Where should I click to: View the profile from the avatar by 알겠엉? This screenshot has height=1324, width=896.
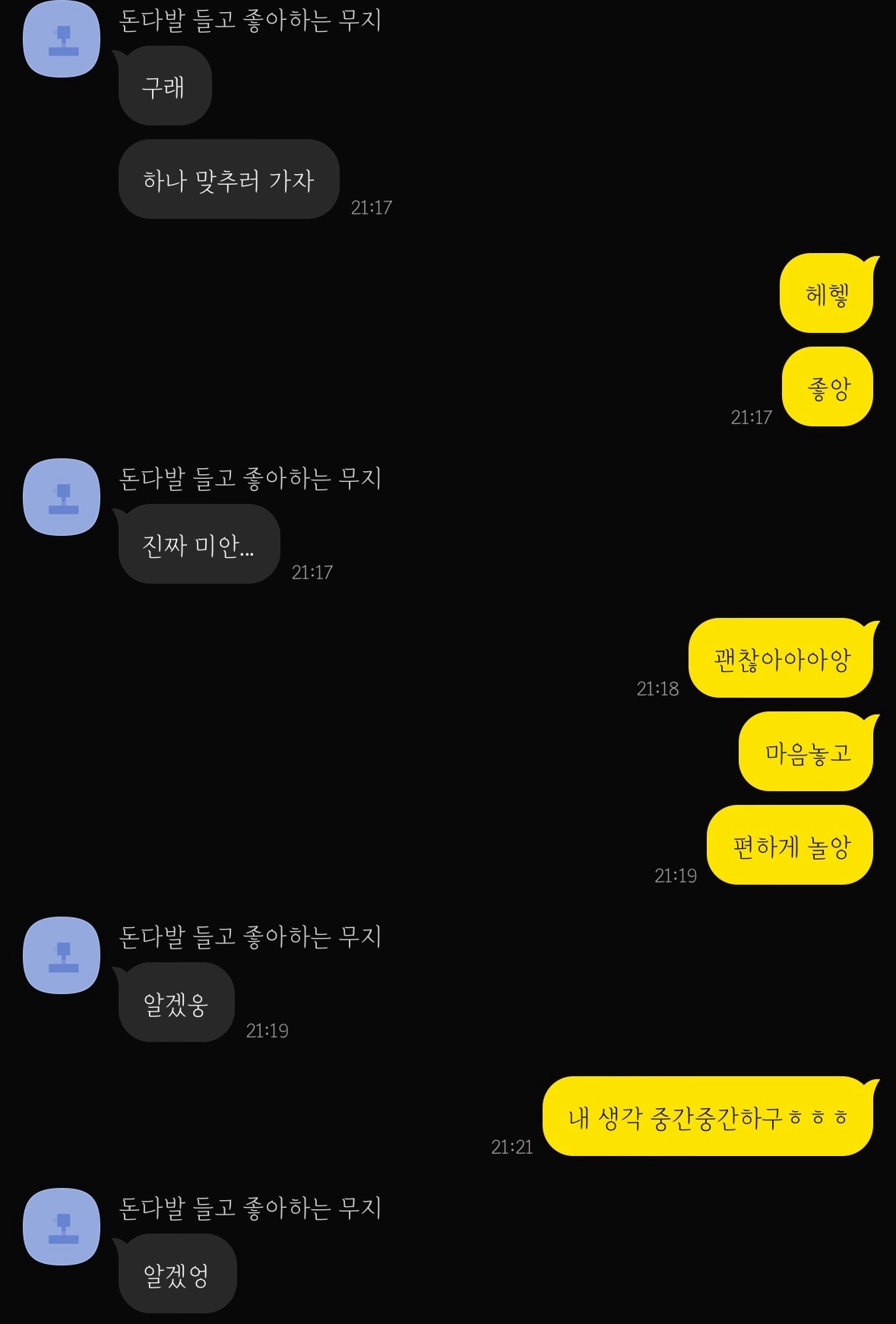tap(62, 1226)
